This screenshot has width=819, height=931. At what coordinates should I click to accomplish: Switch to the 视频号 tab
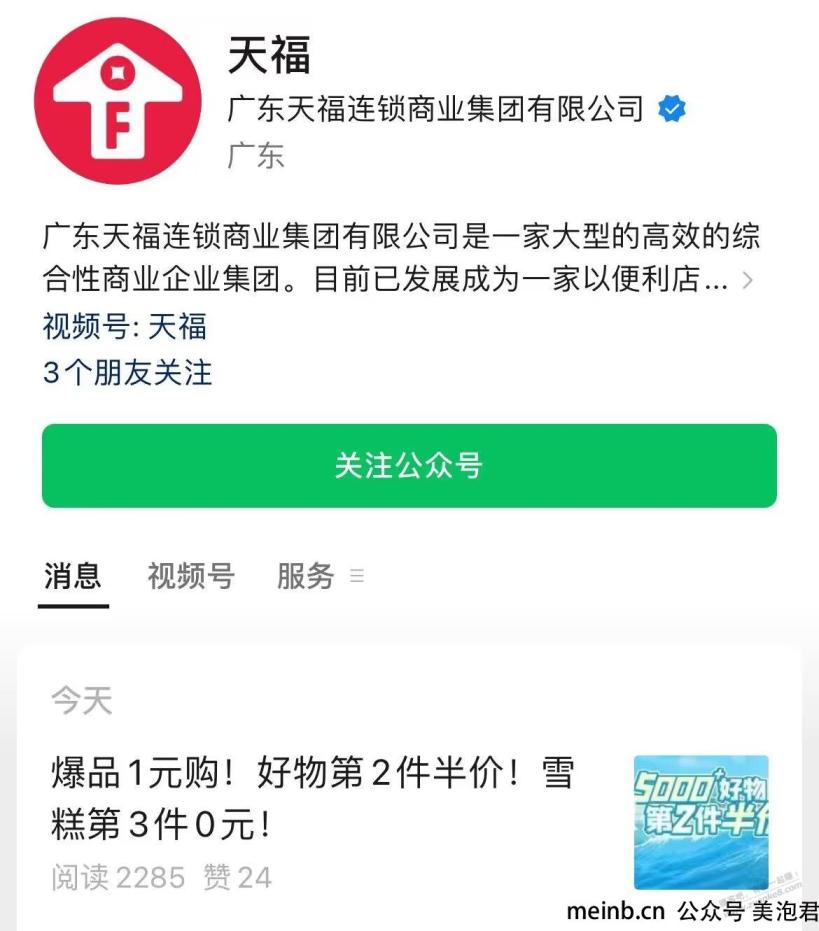(190, 576)
